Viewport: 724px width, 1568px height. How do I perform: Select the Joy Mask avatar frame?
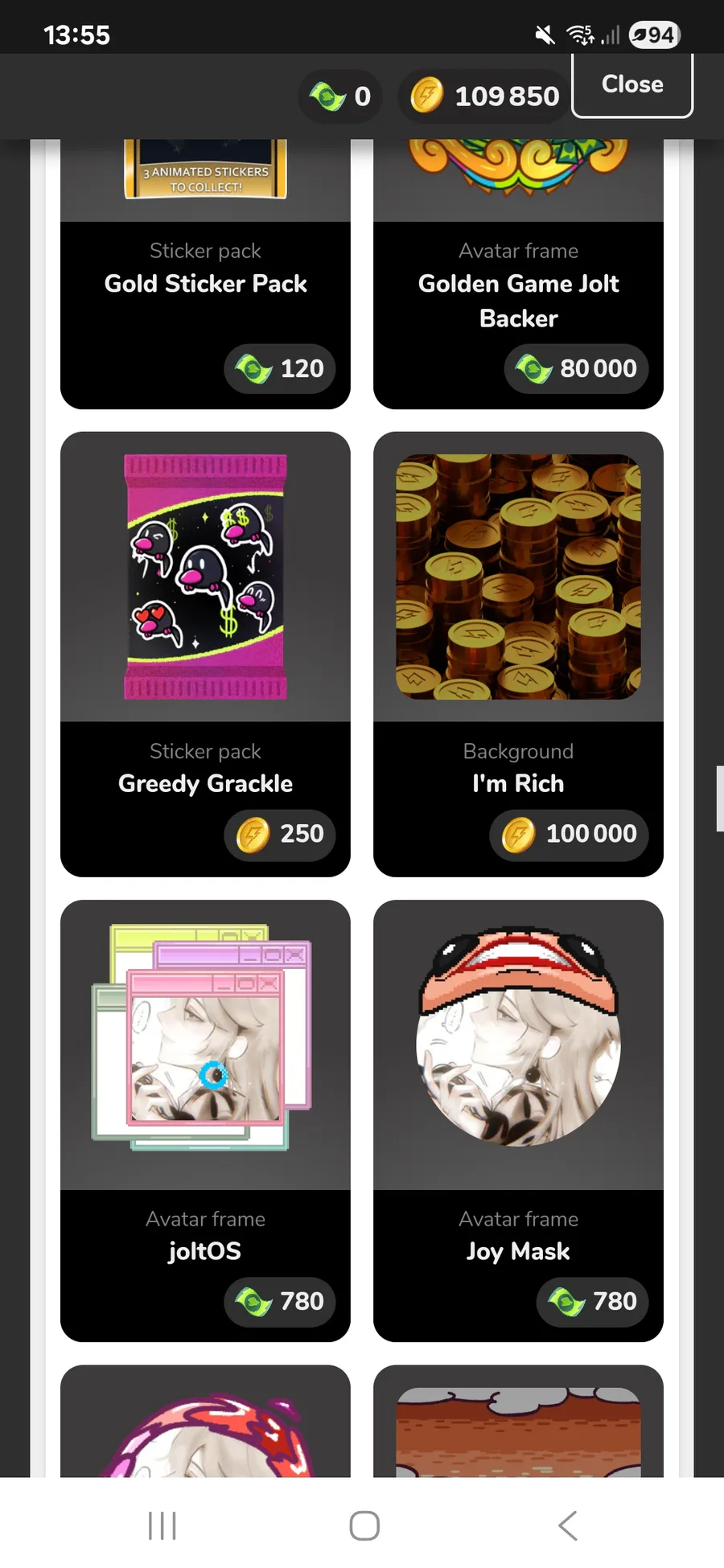(518, 1121)
